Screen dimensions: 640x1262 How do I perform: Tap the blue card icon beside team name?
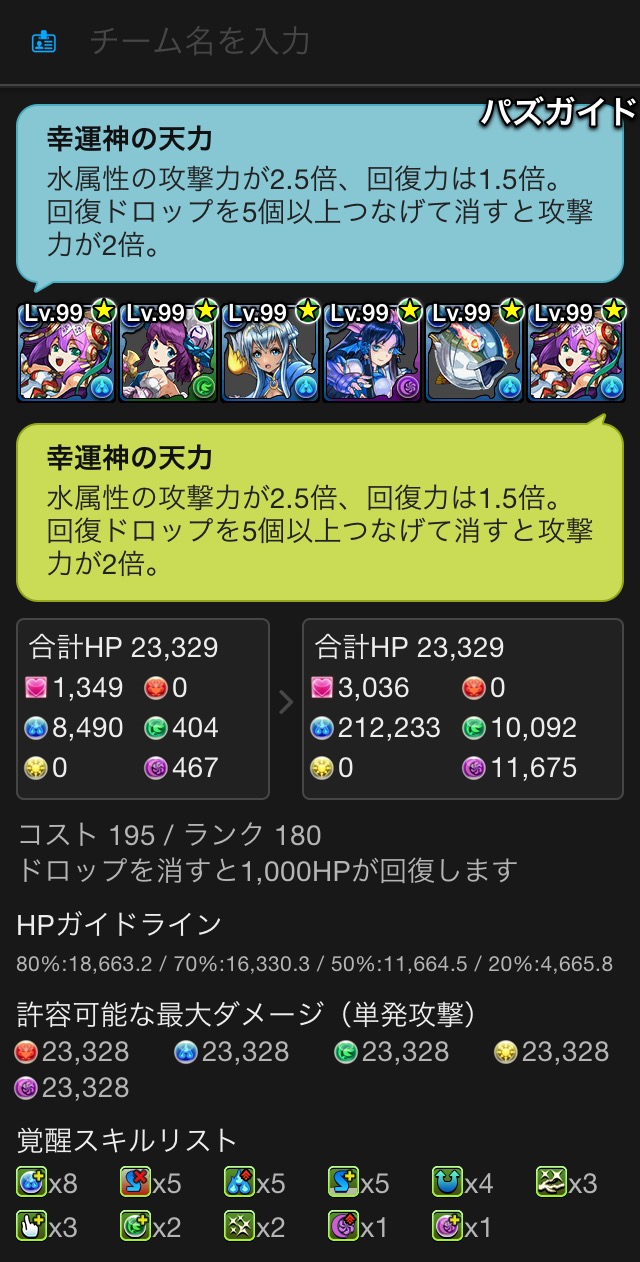click(44, 42)
